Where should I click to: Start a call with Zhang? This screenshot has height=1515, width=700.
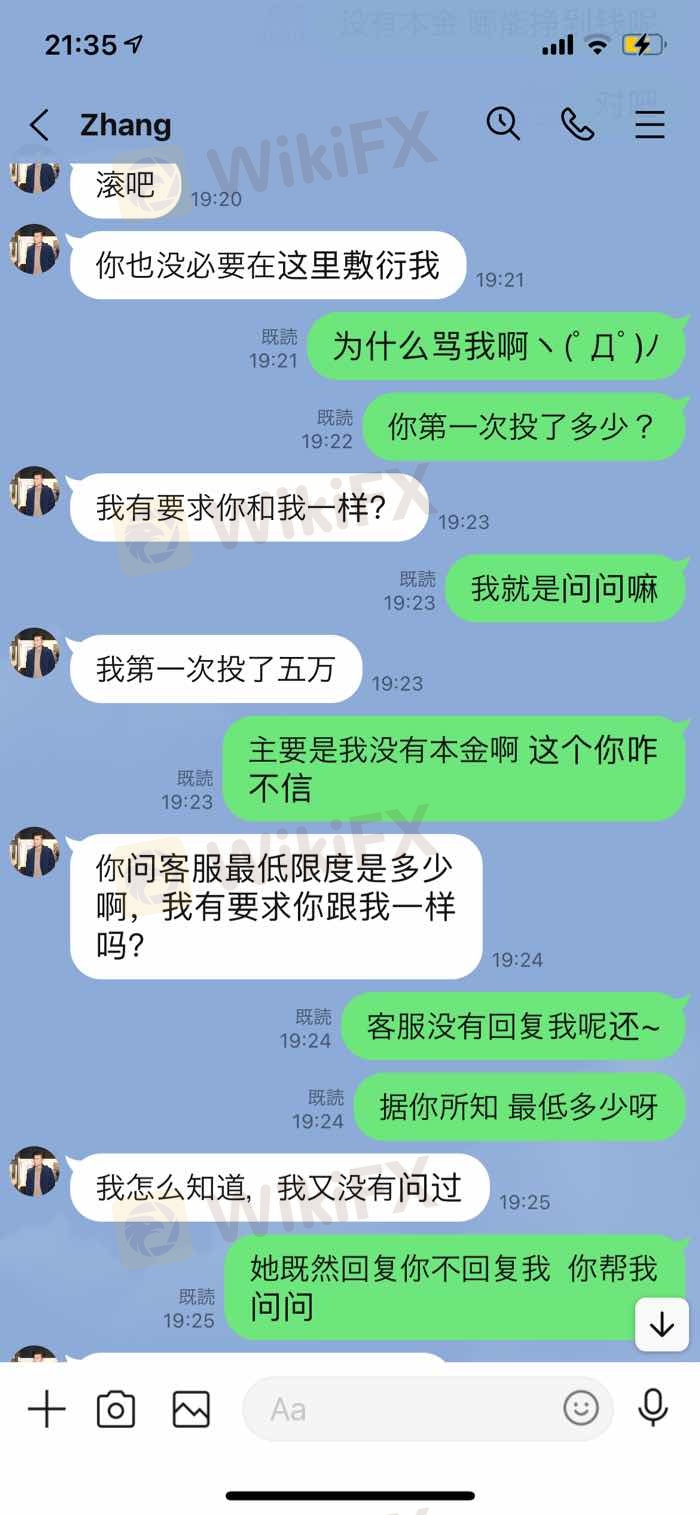[x=577, y=124]
